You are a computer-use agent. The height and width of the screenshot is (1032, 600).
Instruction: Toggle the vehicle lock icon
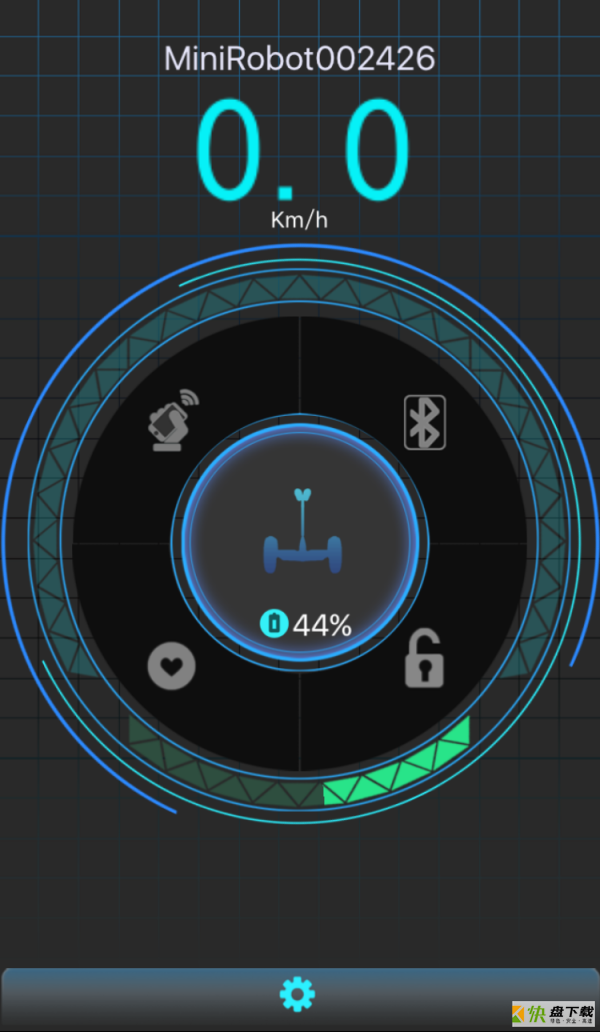tap(424, 659)
